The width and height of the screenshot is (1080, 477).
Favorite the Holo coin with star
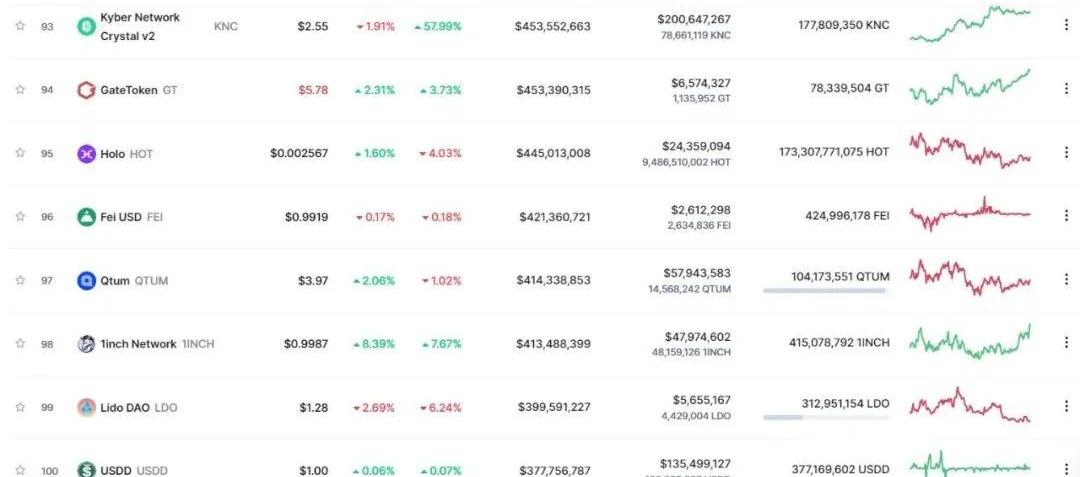pyautogui.click(x=19, y=153)
